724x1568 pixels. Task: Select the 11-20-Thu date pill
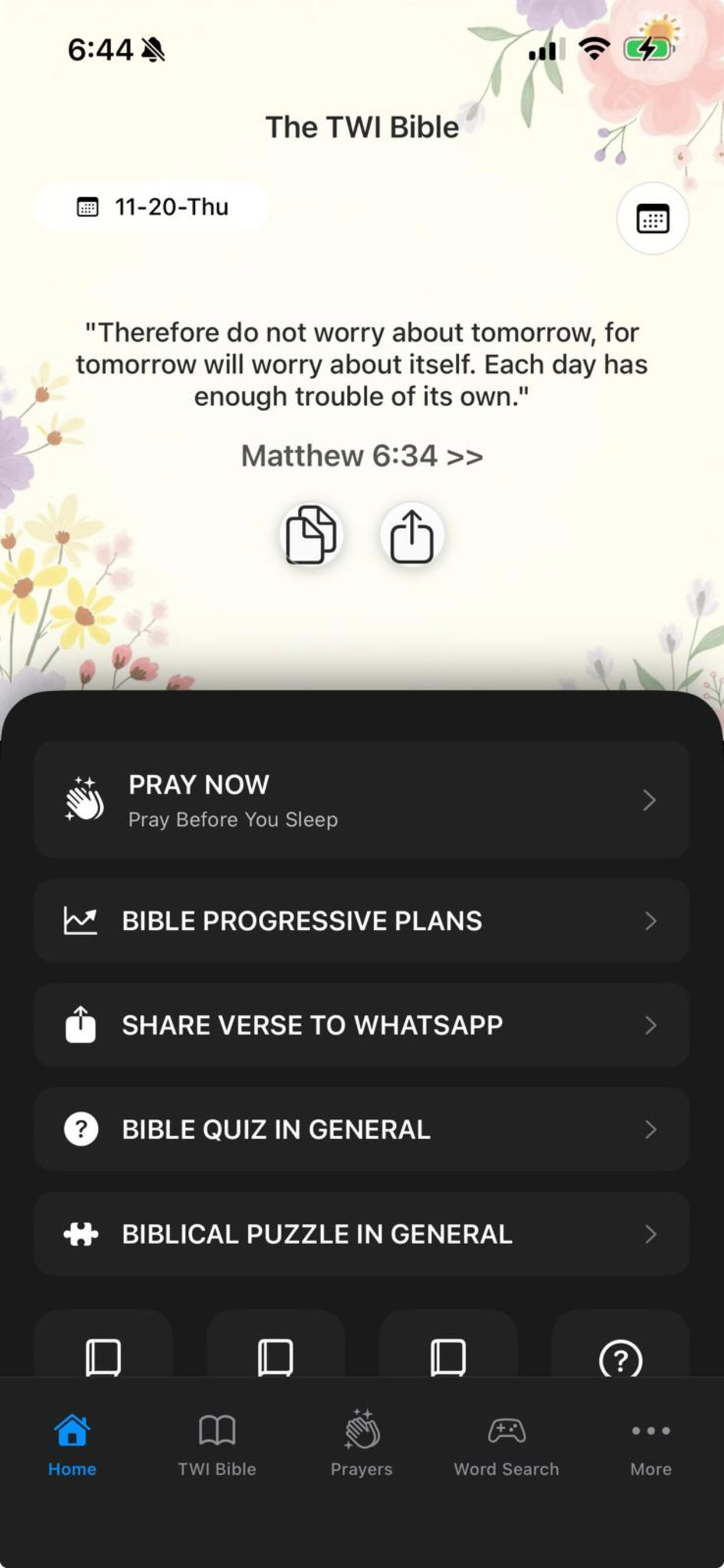(152, 207)
